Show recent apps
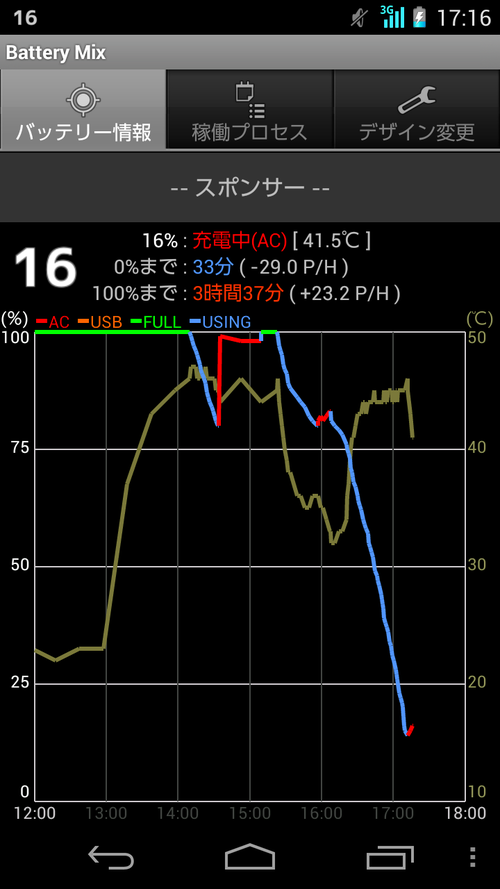This screenshot has width=500, height=889. pyautogui.click(x=389, y=857)
